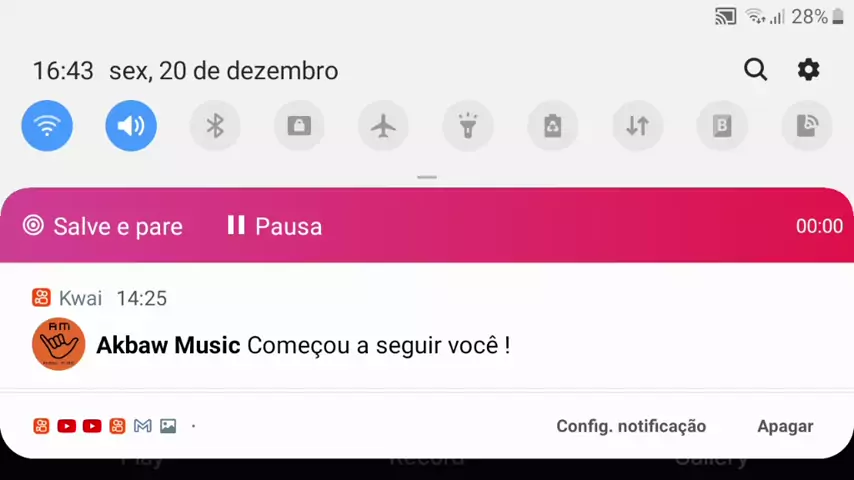The height and width of the screenshot is (480, 854).
Task: Toggle the screen rotation lock
Action: 299,126
